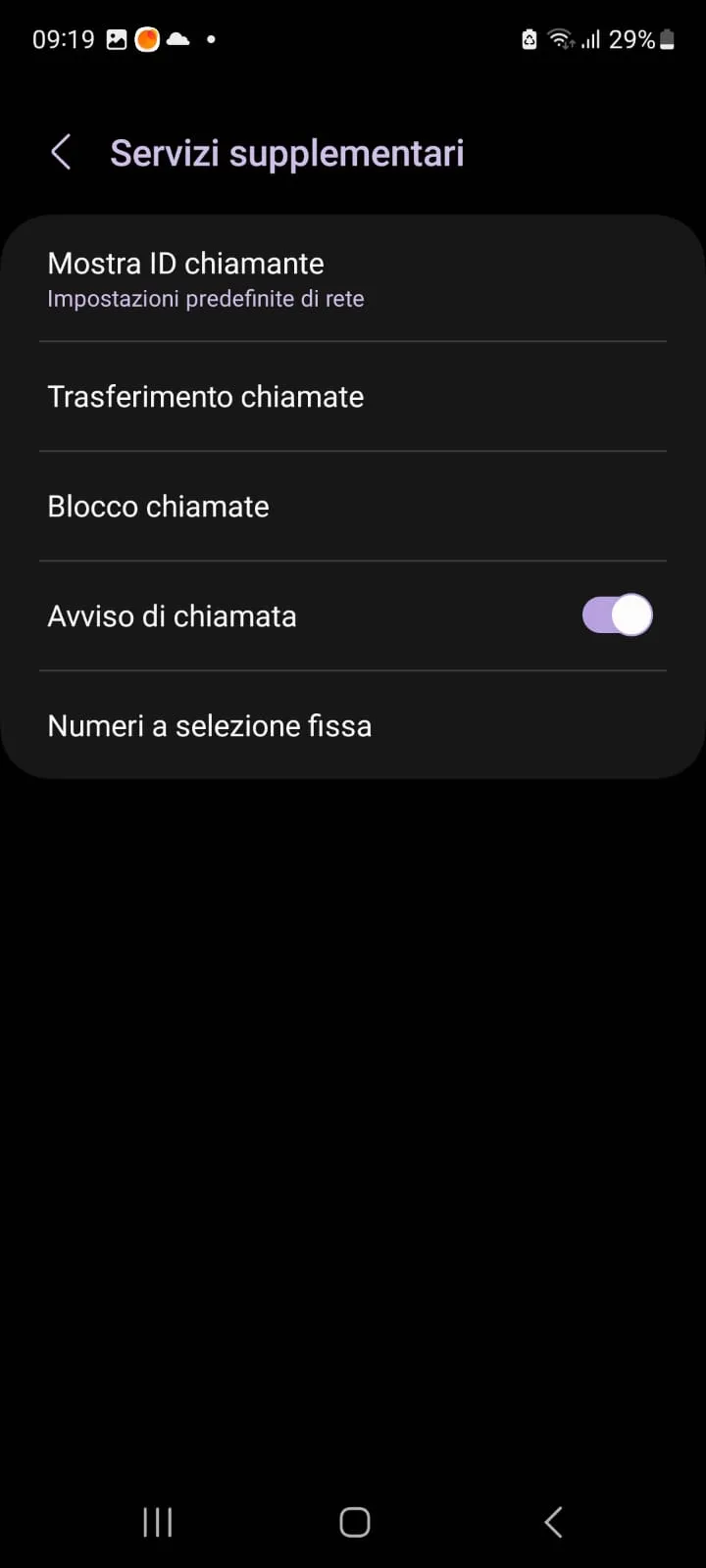This screenshot has height=1568, width=706.
Task: Go back from Servizi supplementari
Action: 61,153
